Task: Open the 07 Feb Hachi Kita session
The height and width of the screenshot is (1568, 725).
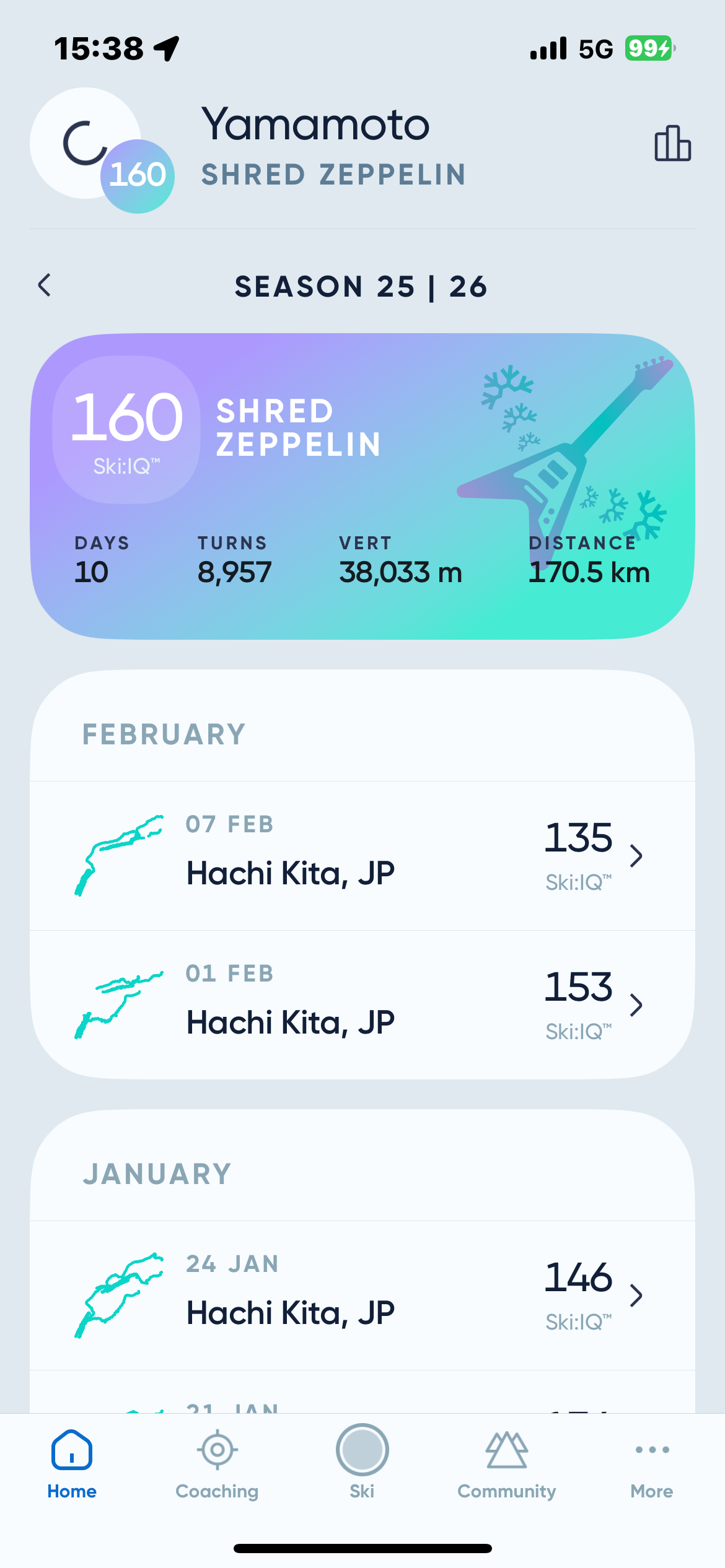Action: (x=362, y=856)
